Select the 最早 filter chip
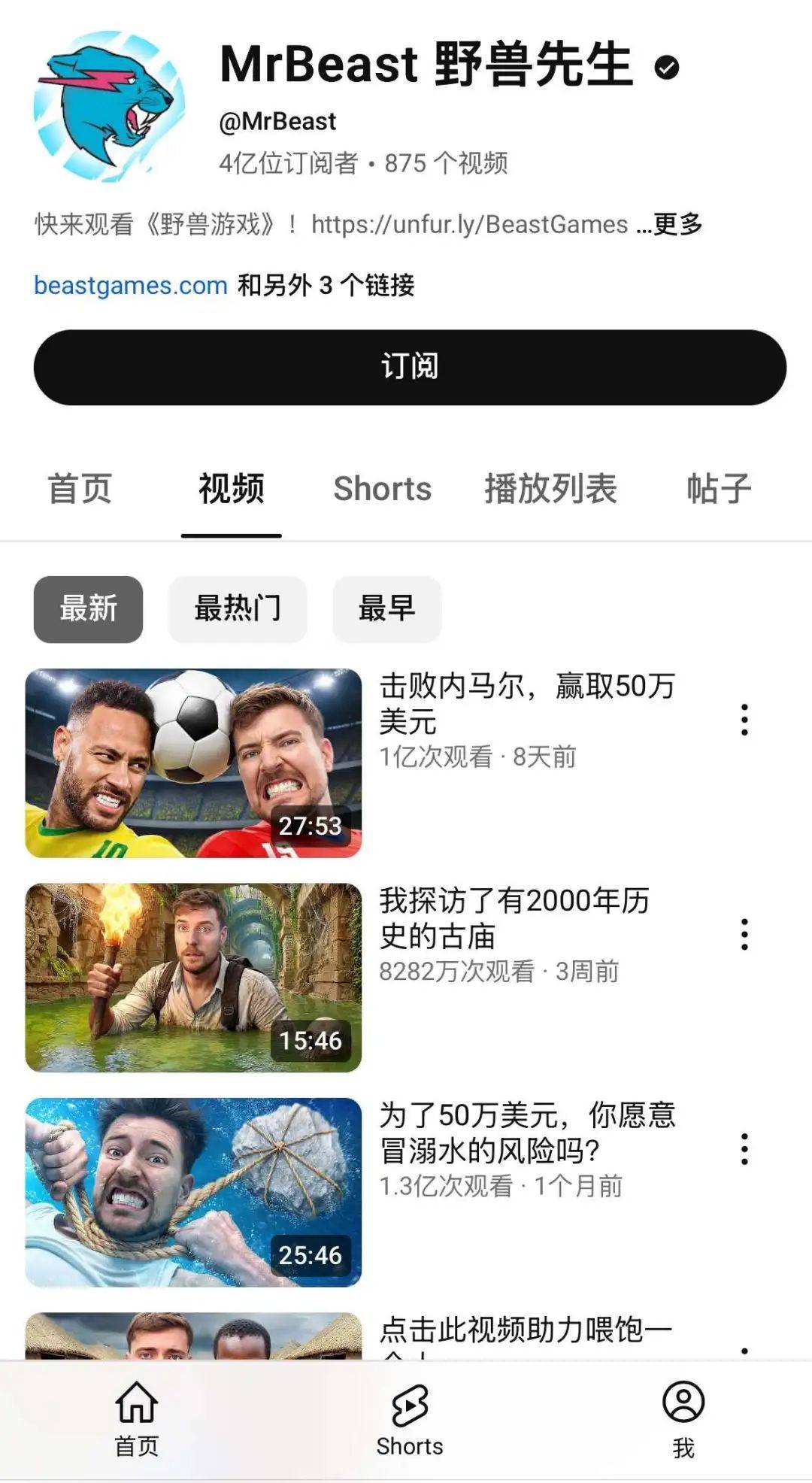 pos(388,610)
